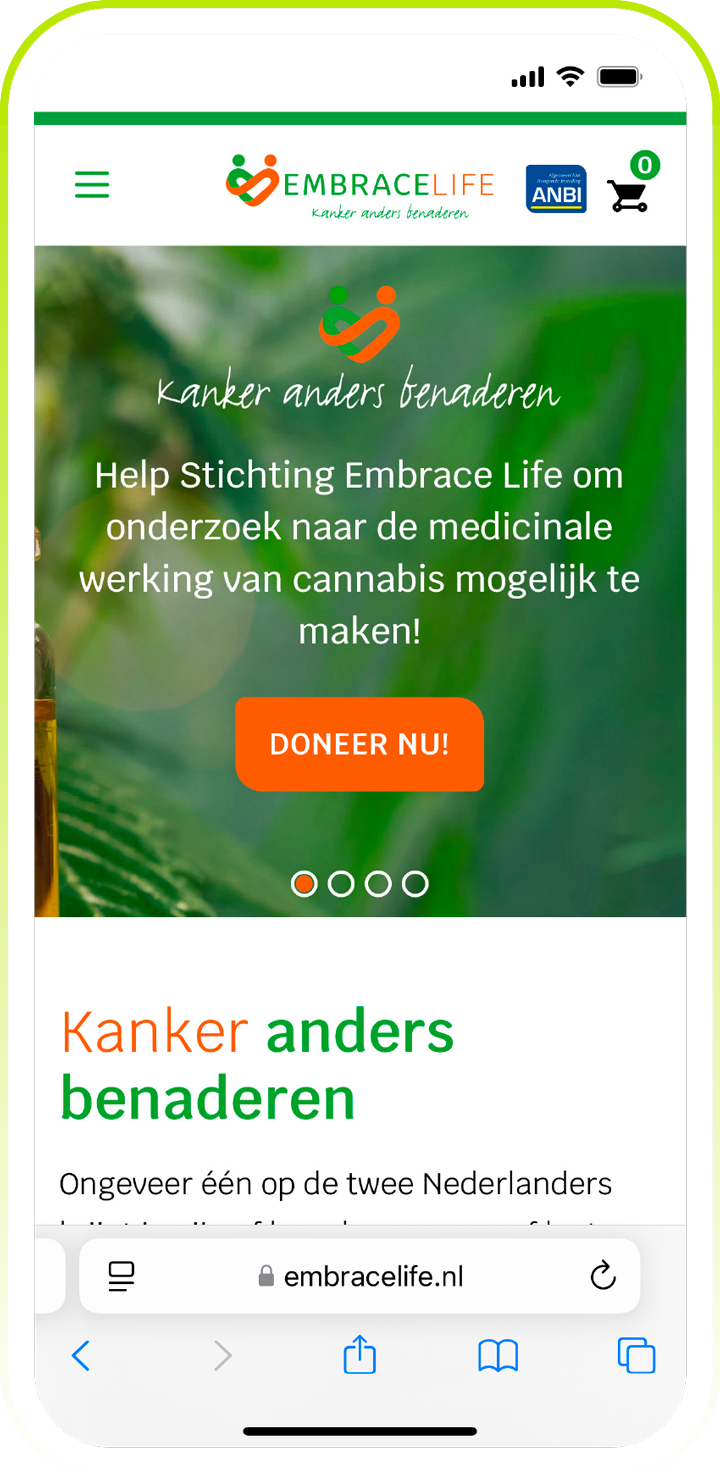
Task: Share this page
Action: coord(359,1356)
